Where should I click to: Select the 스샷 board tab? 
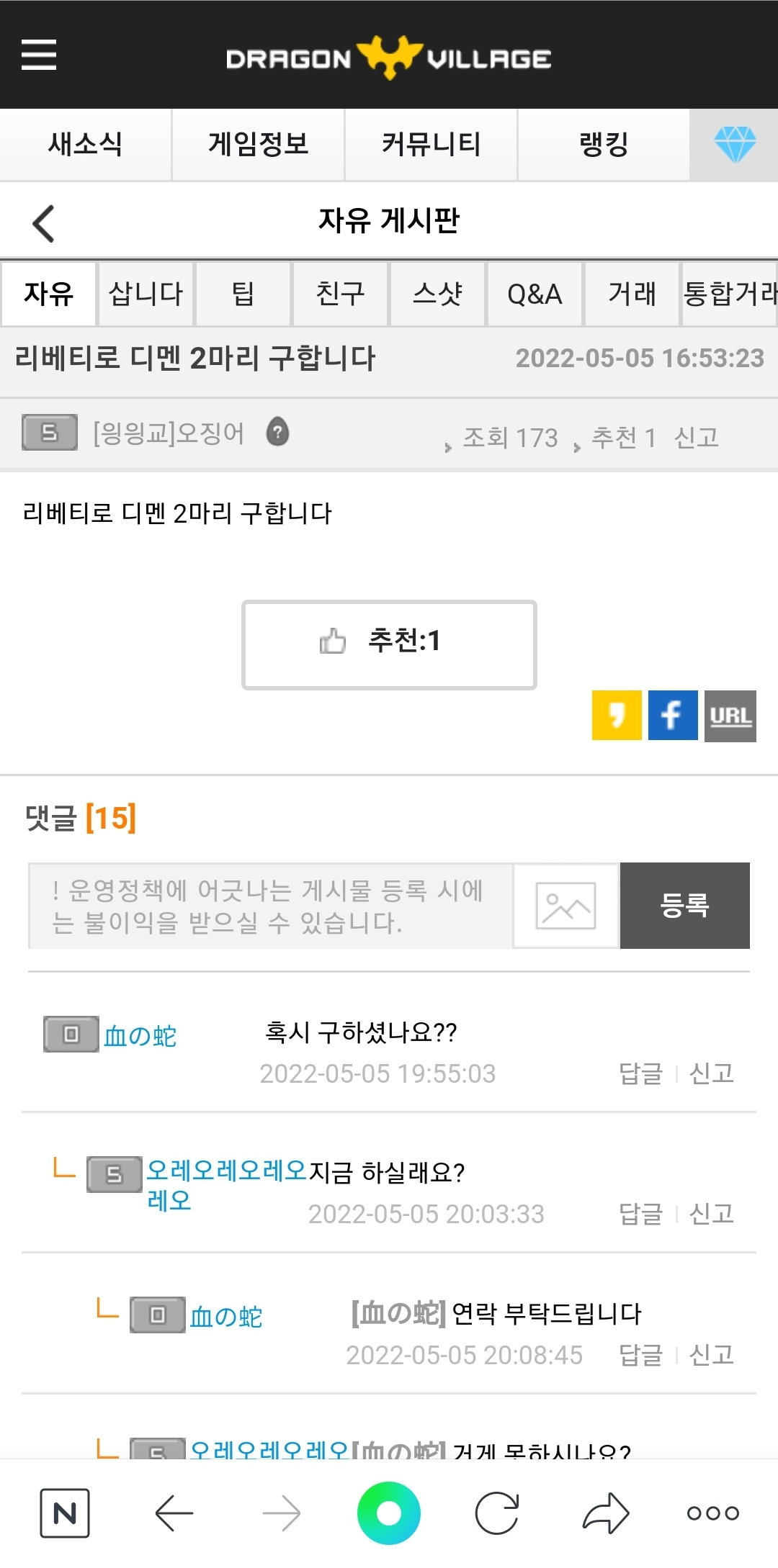[x=437, y=294]
